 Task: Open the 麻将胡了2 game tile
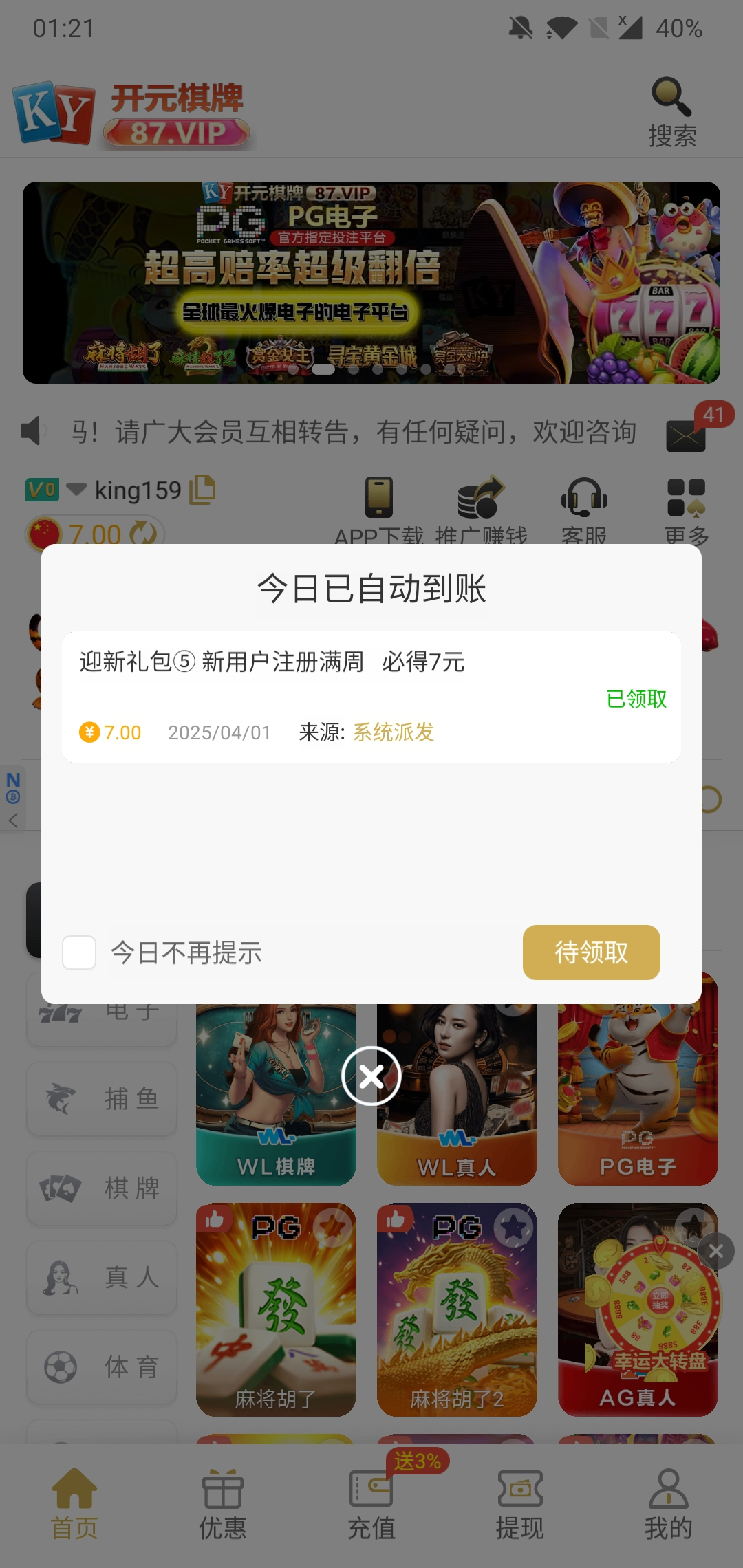457,1310
